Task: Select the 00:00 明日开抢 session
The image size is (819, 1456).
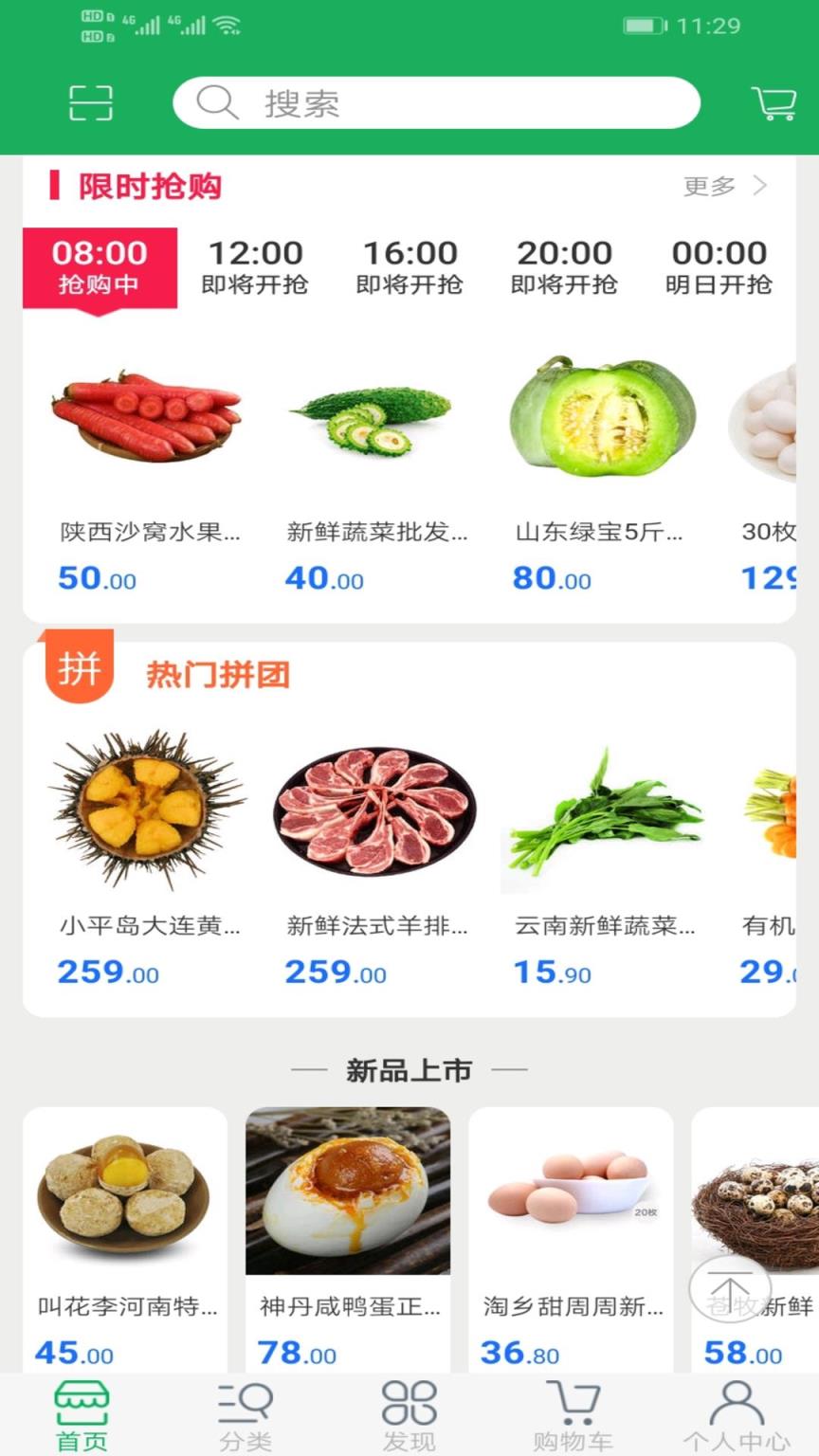Action: 720,267
